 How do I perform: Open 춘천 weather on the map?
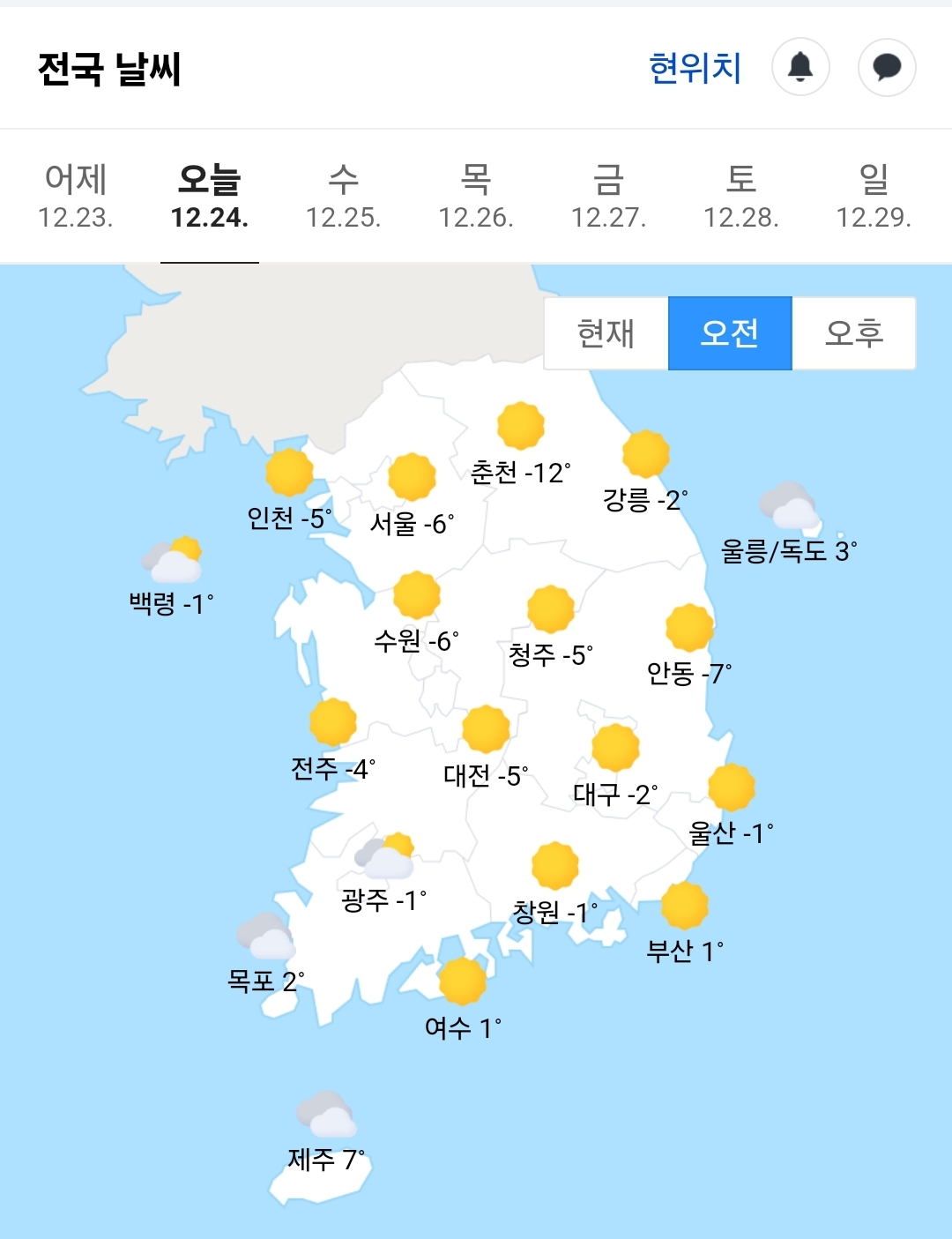tap(520, 445)
